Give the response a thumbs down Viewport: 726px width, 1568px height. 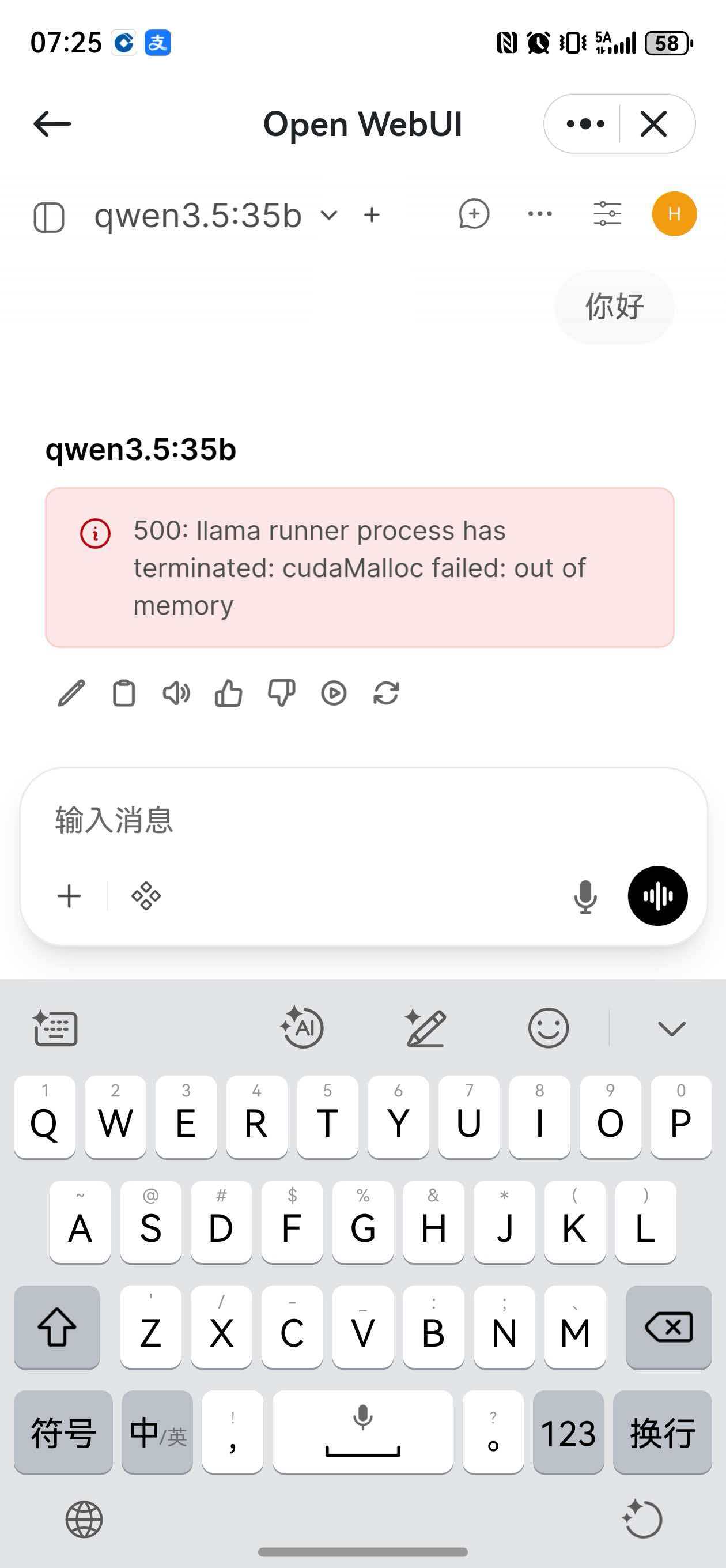point(281,693)
